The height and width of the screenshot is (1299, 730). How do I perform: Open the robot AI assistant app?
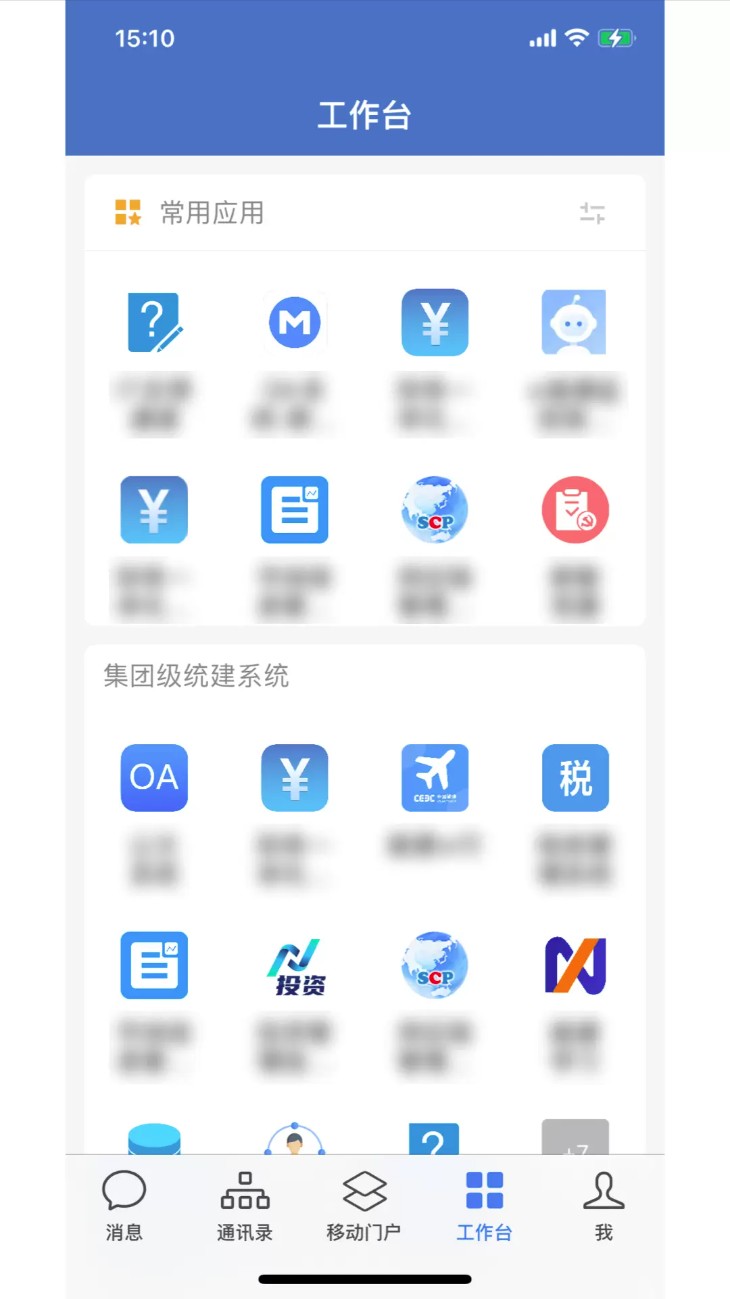575,322
